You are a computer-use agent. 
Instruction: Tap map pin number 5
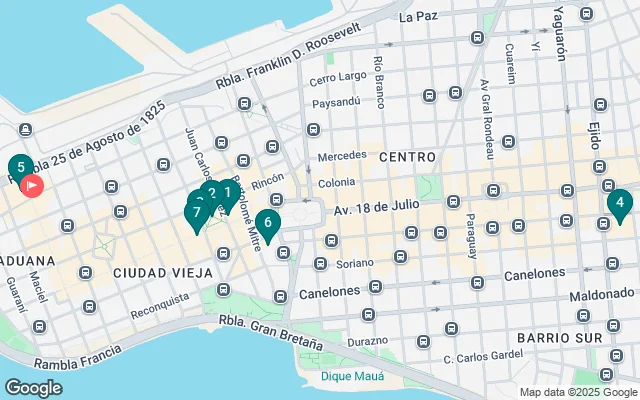click(21, 168)
